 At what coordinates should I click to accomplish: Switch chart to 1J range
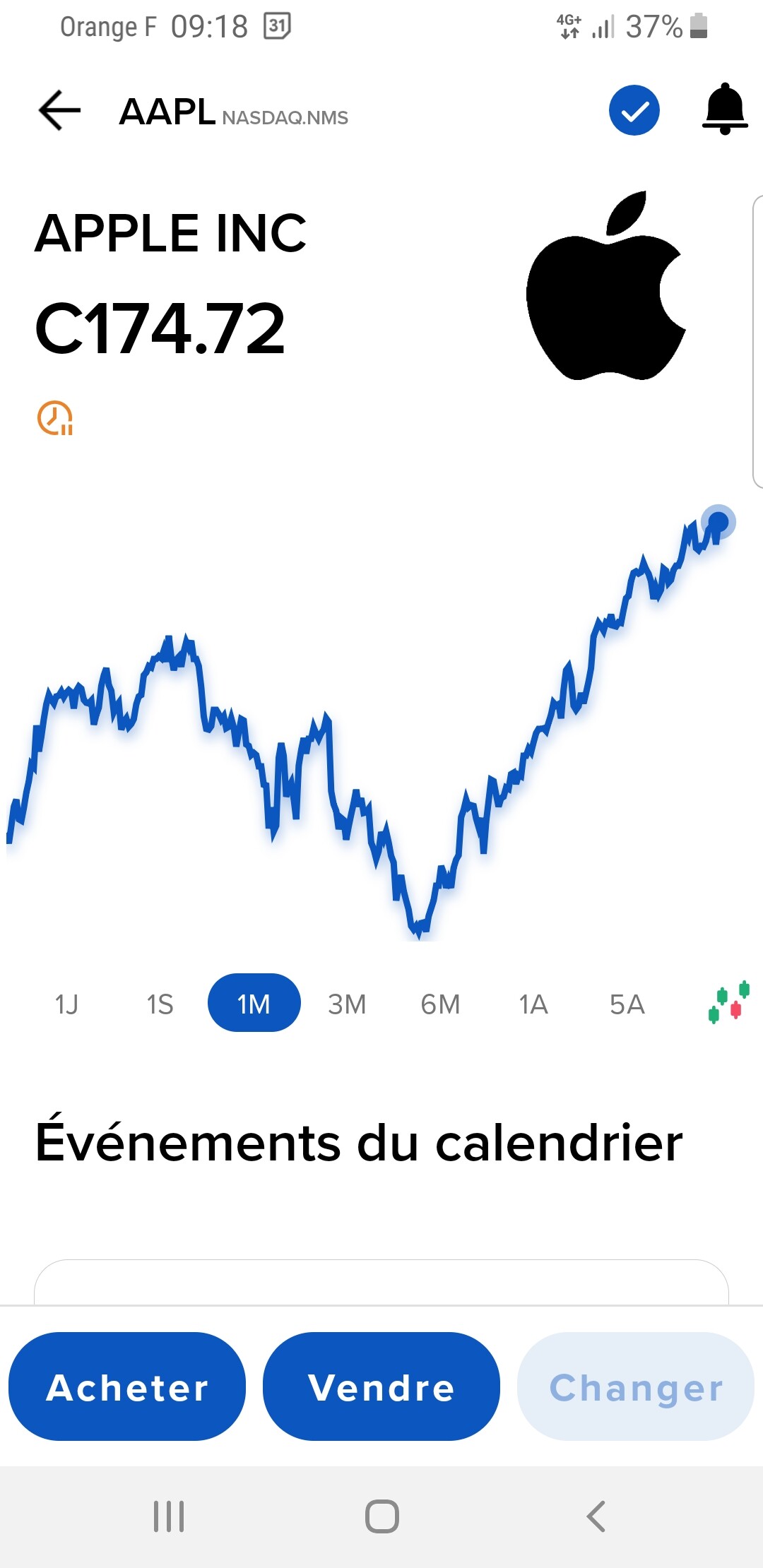(x=67, y=1004)
